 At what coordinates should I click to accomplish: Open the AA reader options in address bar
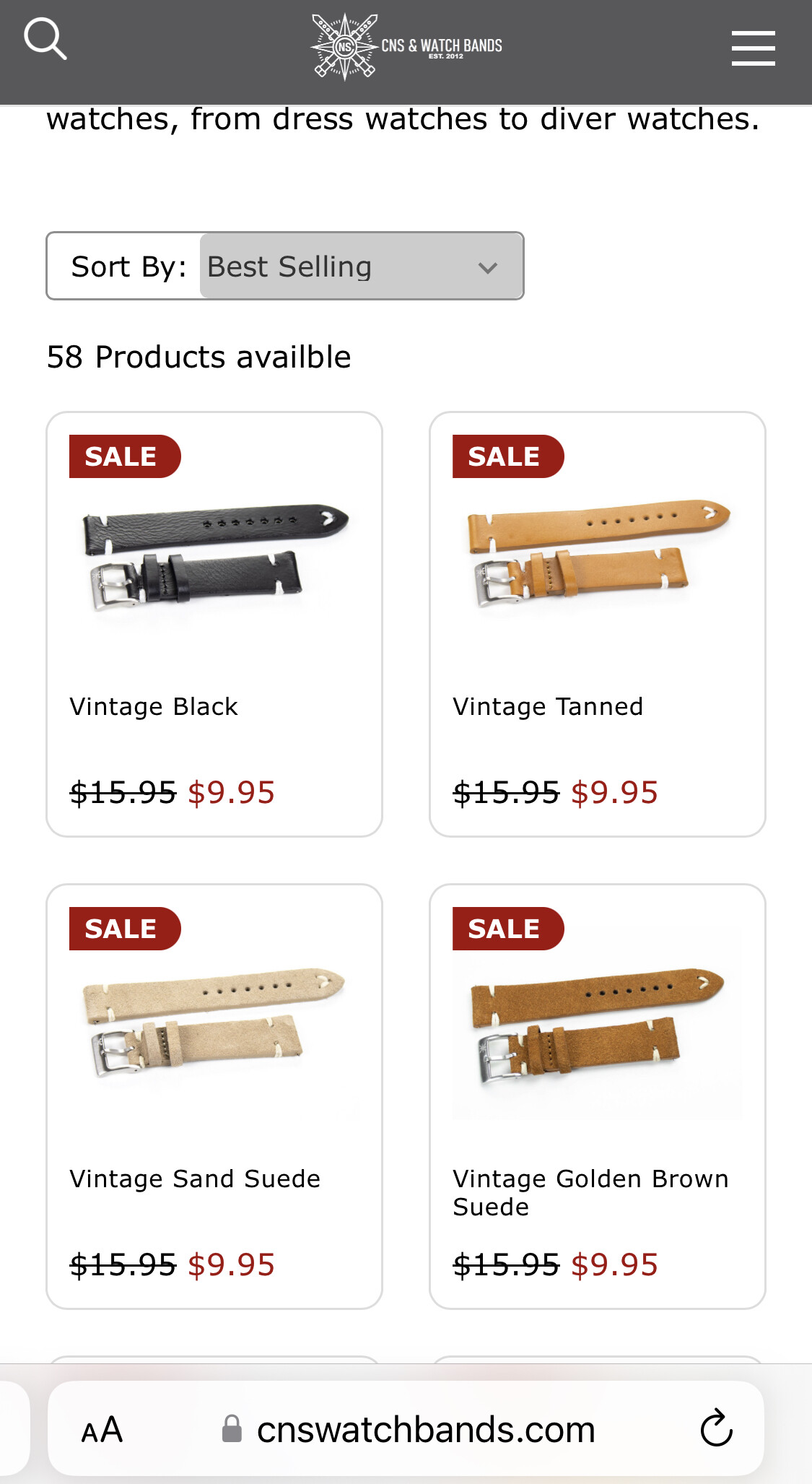click(102, 1430)
